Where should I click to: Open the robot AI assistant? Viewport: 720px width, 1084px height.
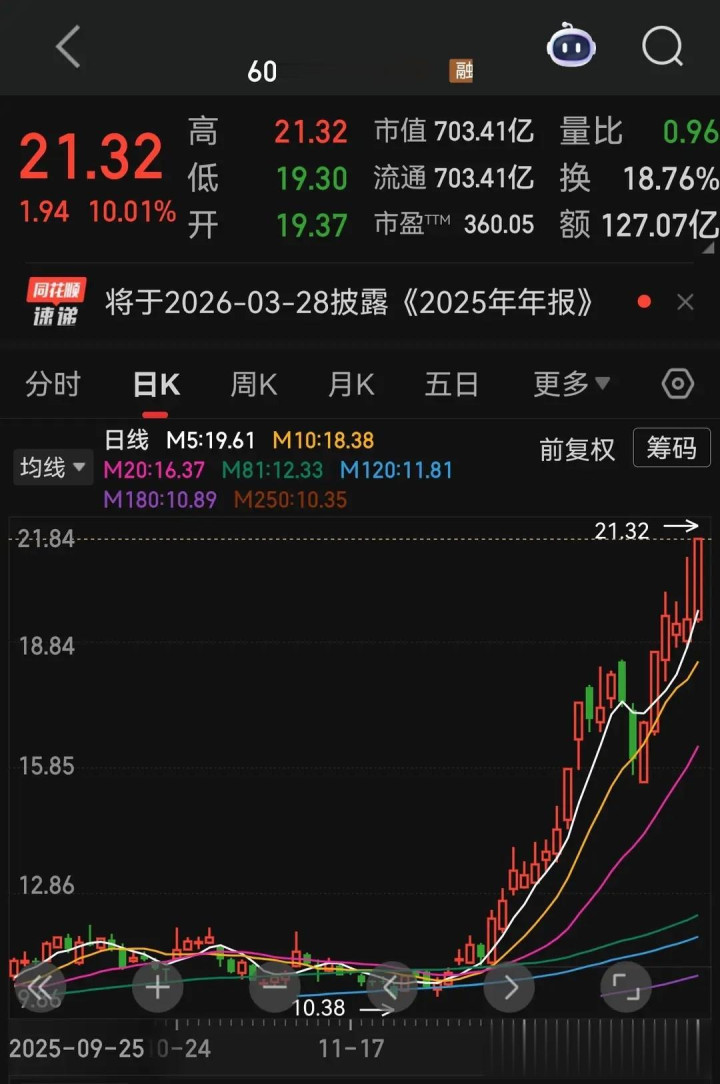571,47
